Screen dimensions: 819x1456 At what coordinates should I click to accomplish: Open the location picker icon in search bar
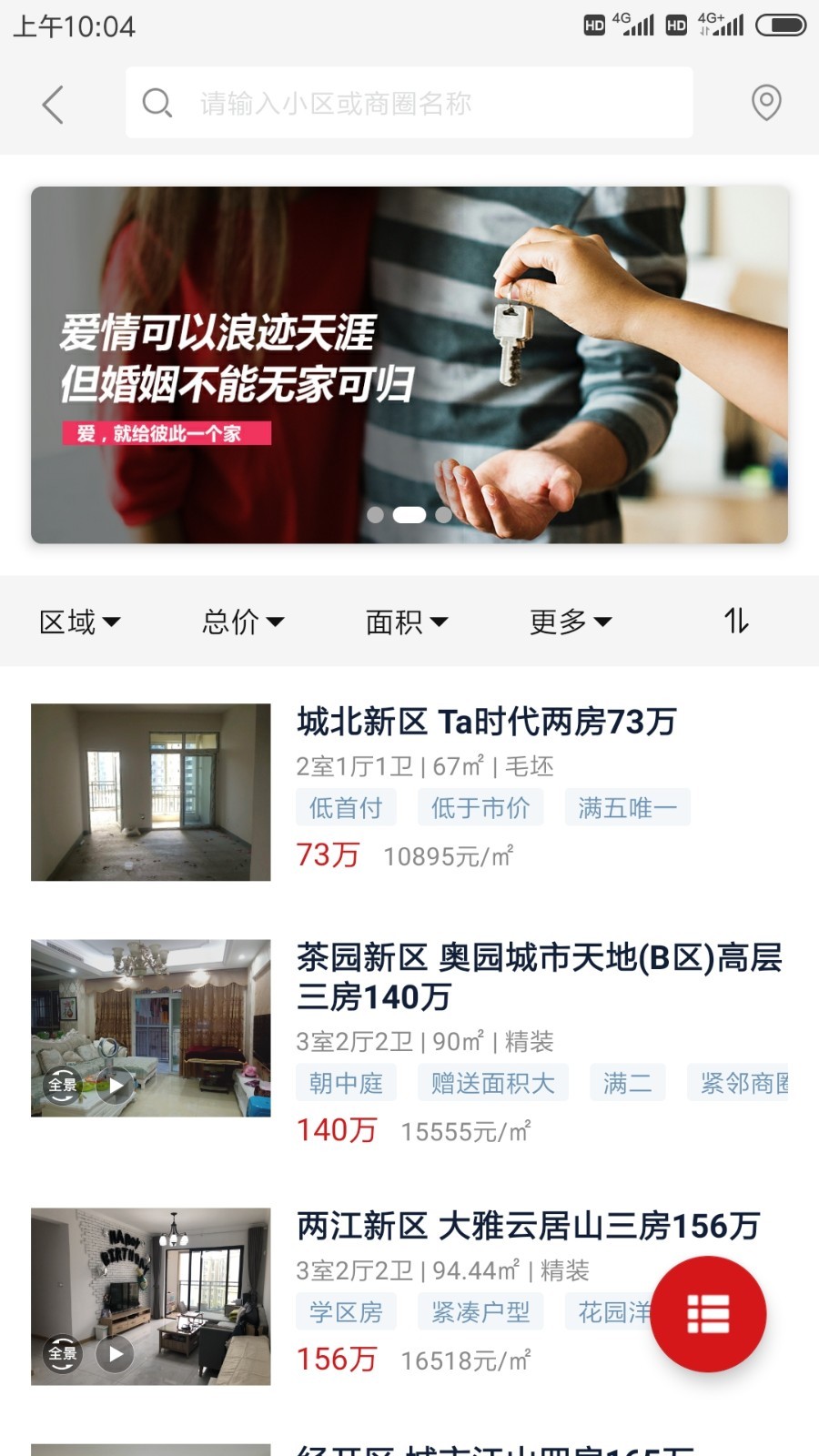click(765, 103)
